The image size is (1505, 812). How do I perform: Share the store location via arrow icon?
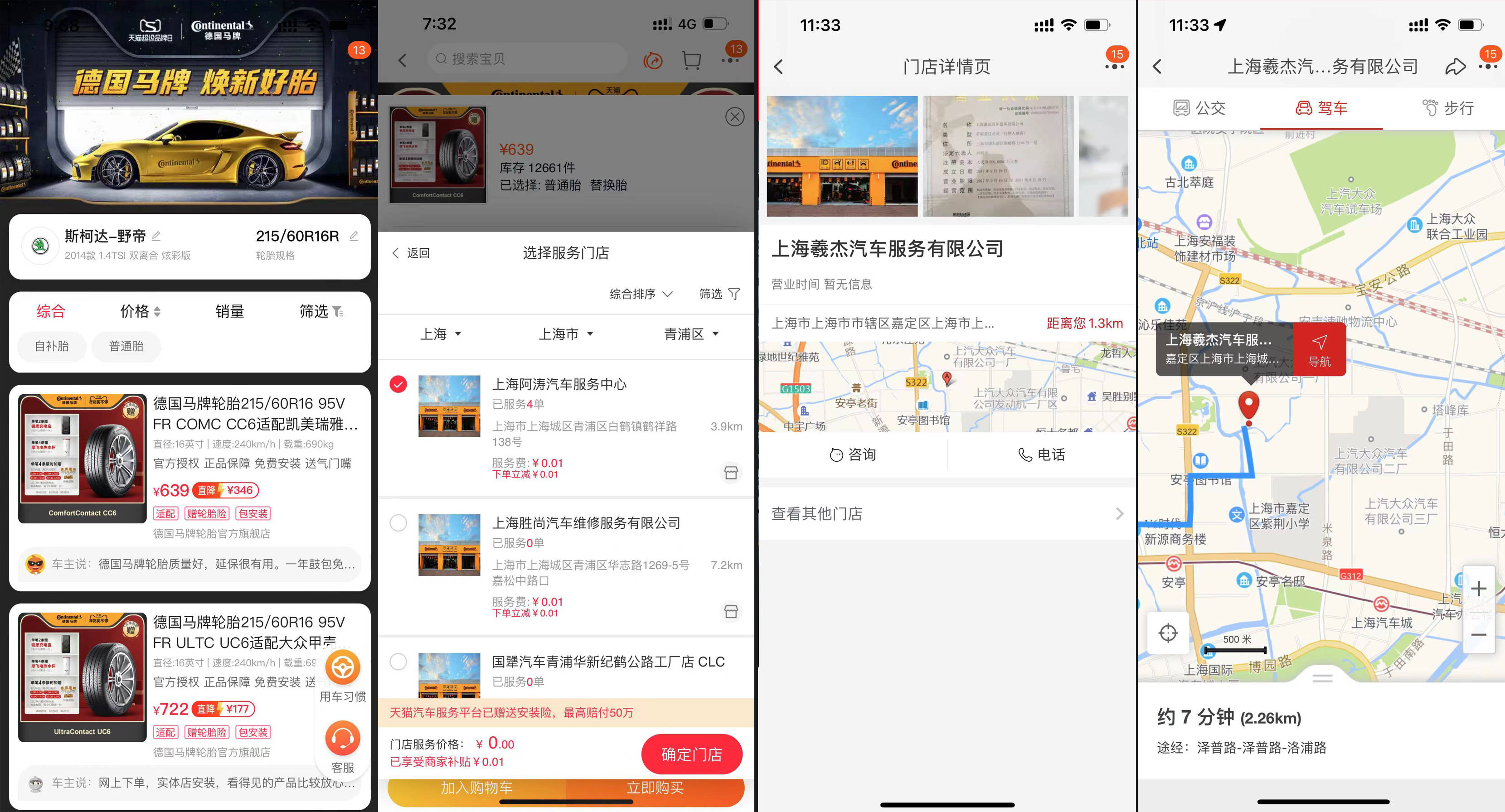click(x=1454, y=67)
